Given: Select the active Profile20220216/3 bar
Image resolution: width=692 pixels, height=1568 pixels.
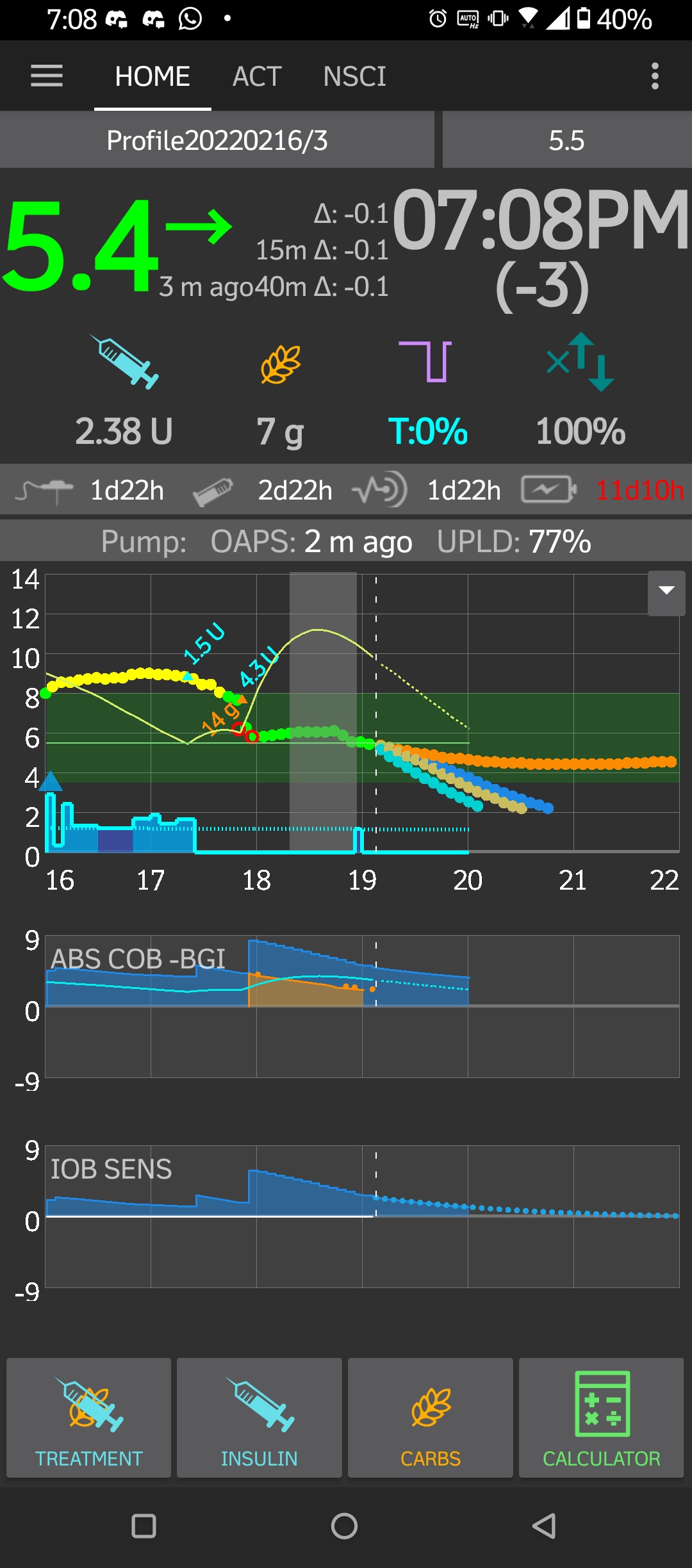Looking at the screenshot, I should [x=218, y=140].
